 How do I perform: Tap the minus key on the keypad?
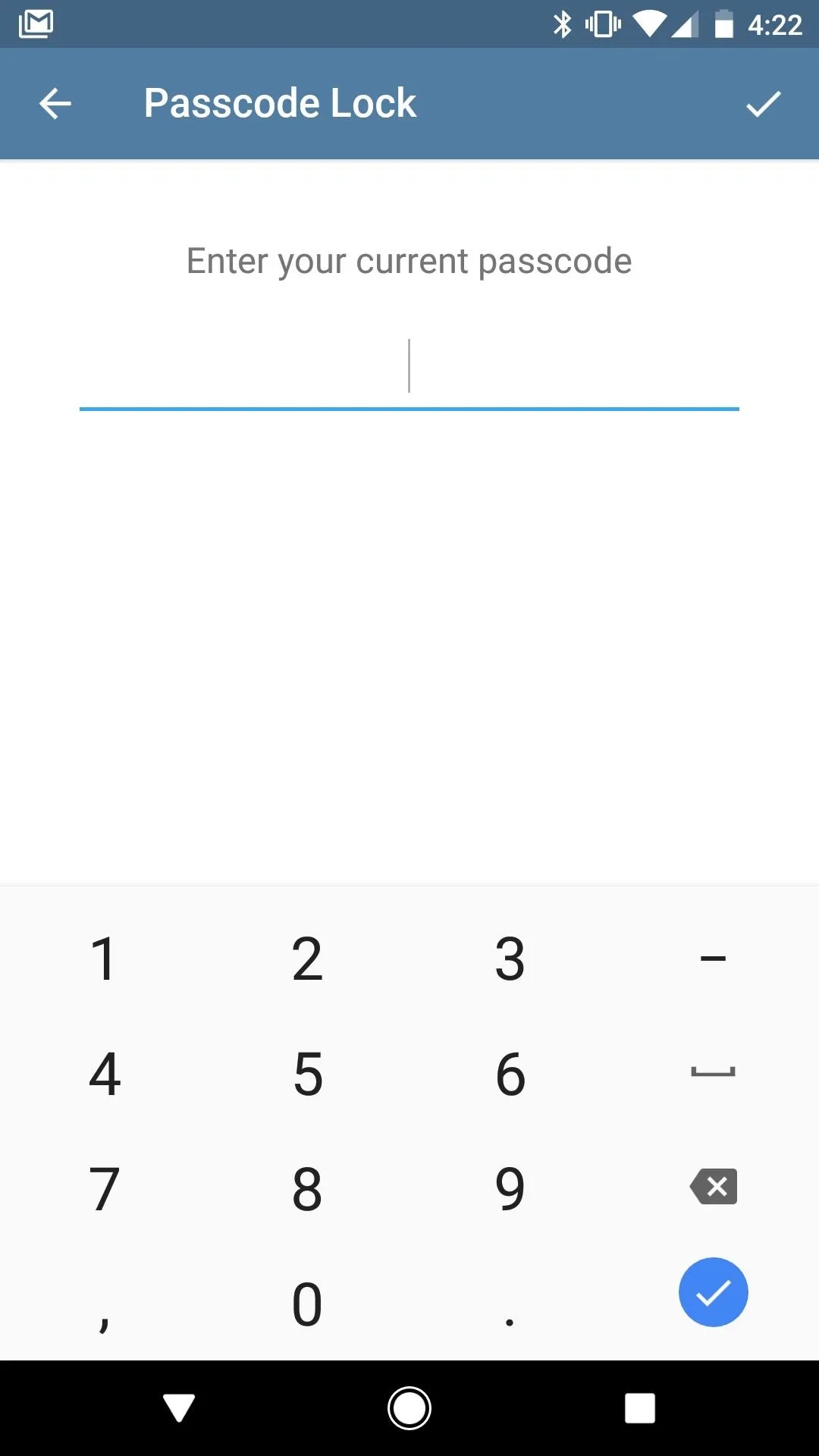tap(714, 959)
